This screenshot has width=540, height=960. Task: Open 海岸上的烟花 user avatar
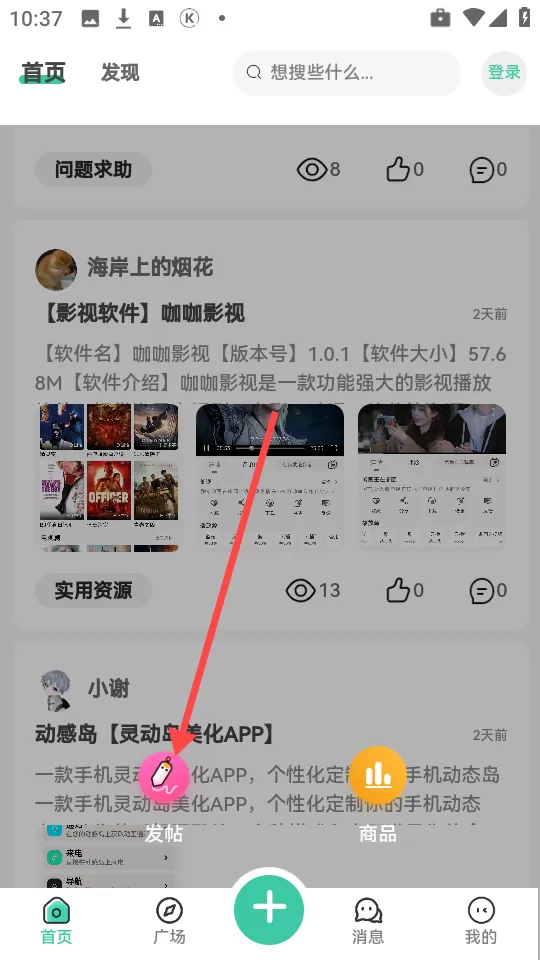click(x=56, y=269)
